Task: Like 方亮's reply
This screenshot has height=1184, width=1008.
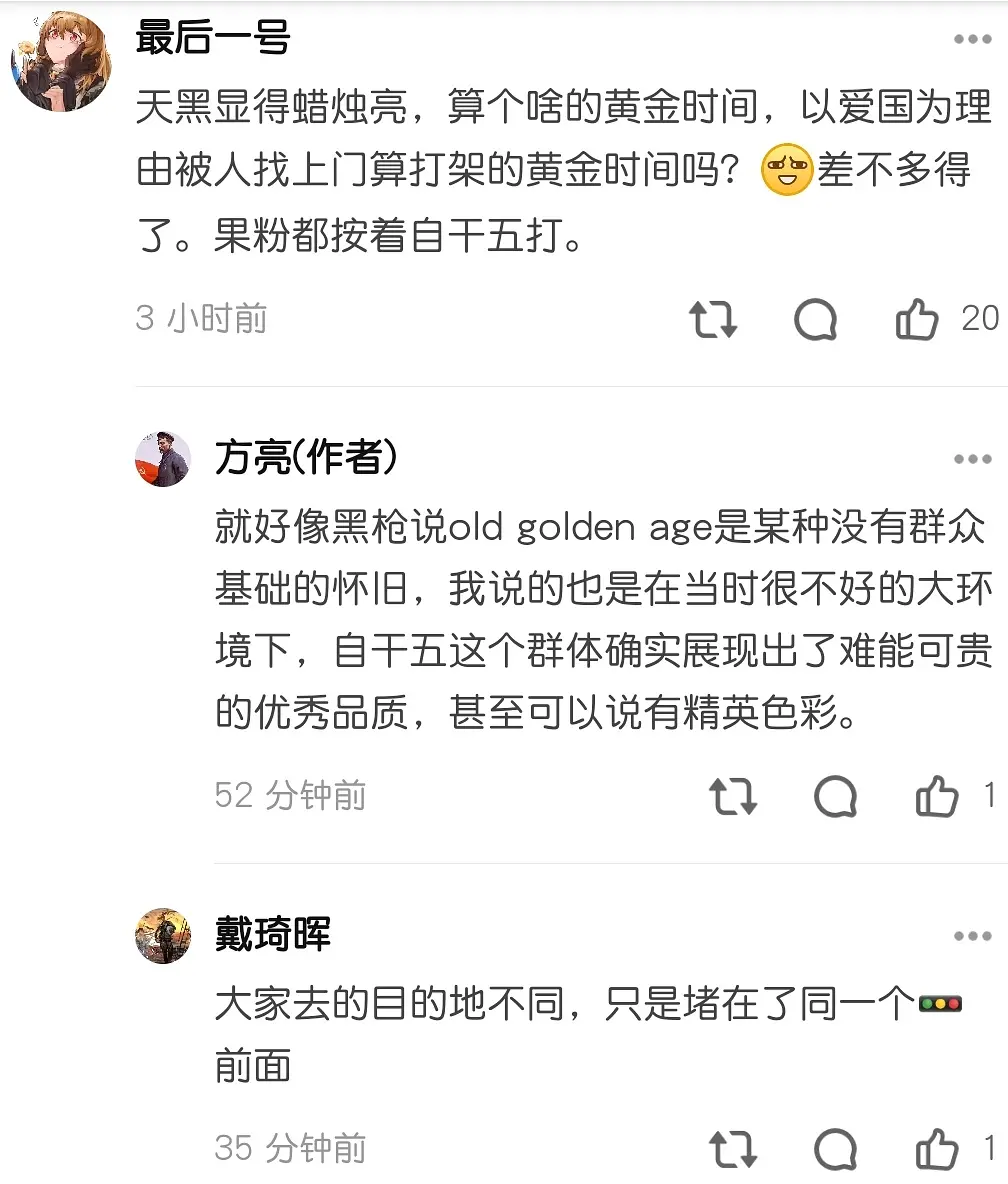Action: coord(937,797)
